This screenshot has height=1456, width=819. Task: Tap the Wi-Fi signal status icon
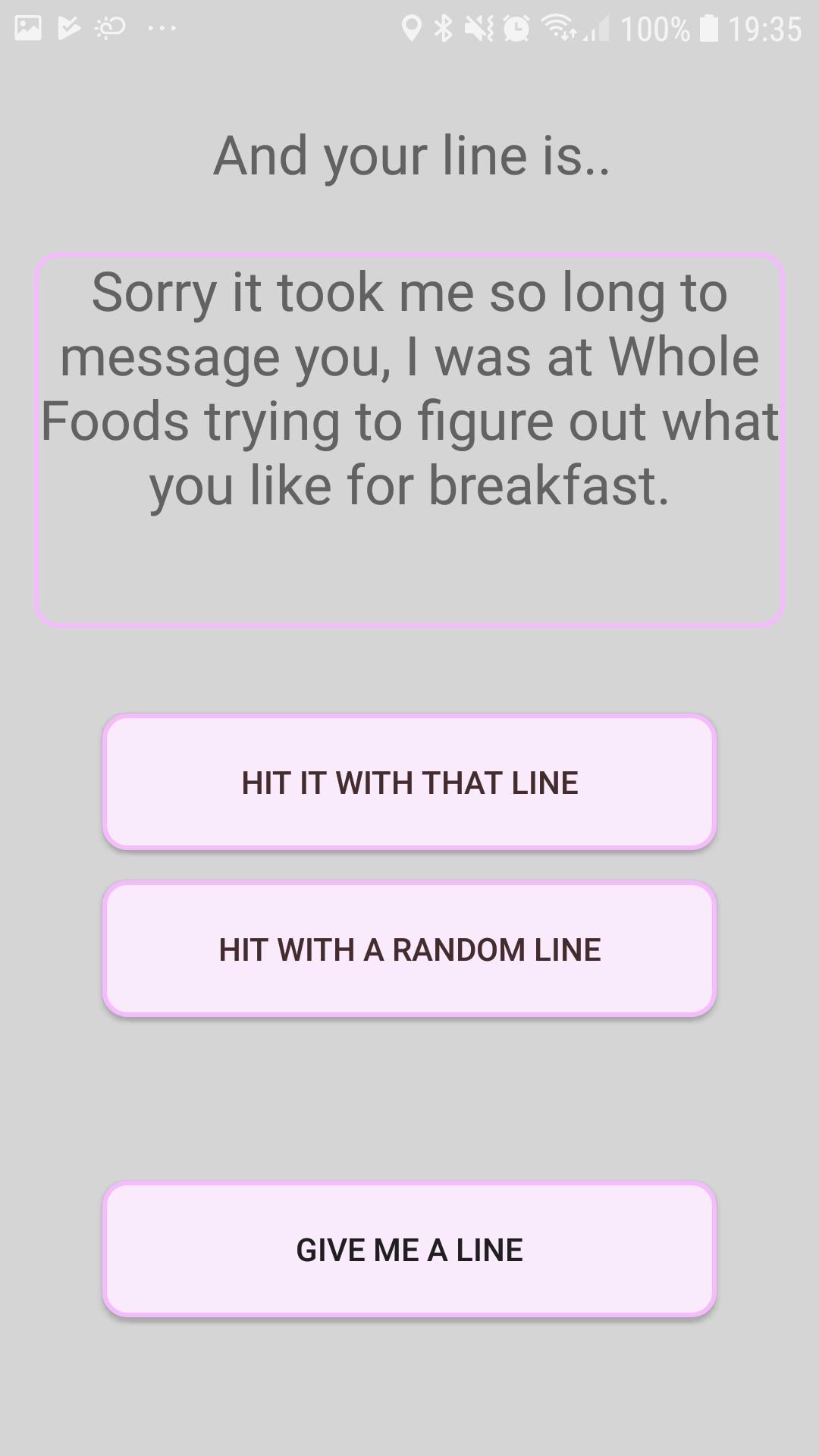tap(559, 26)
